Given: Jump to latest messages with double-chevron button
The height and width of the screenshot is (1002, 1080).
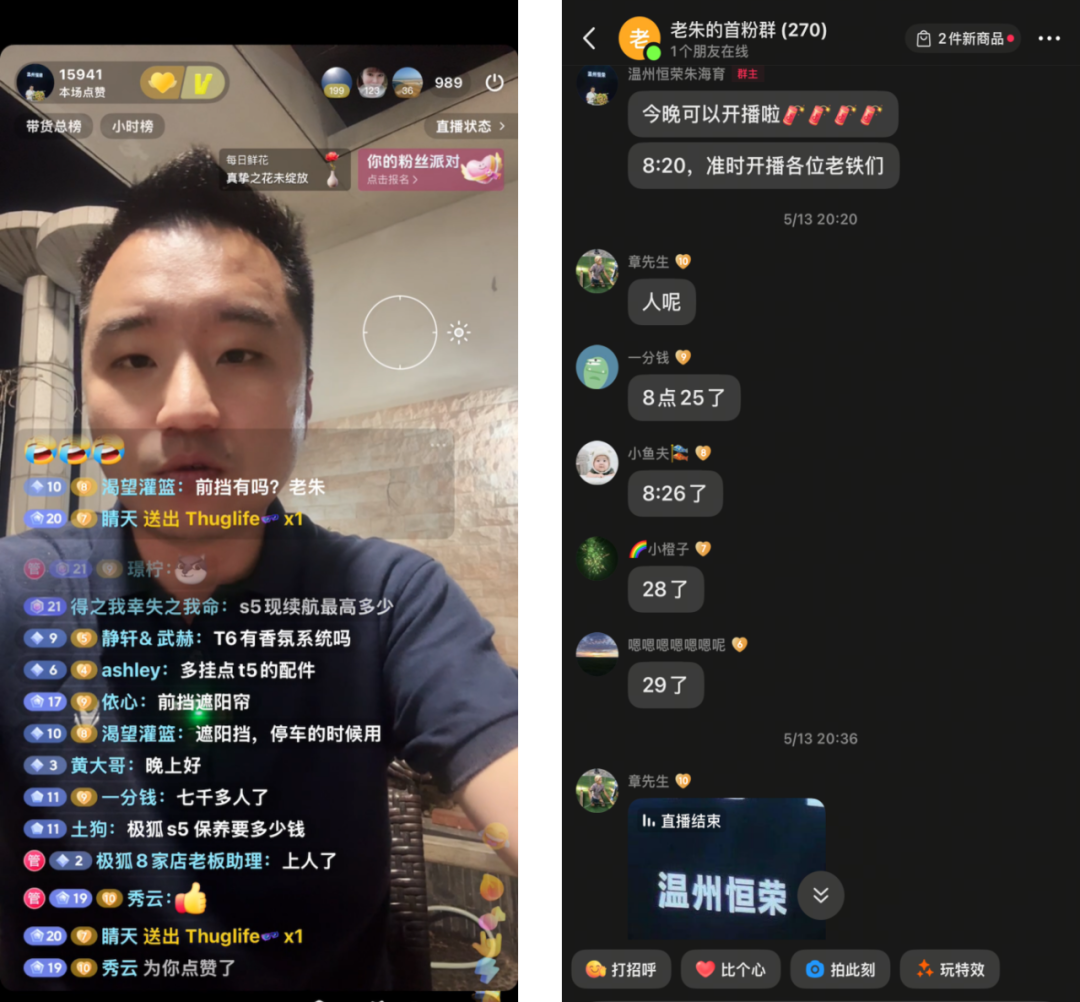Looking at the screenshot, I should [820, 895].
